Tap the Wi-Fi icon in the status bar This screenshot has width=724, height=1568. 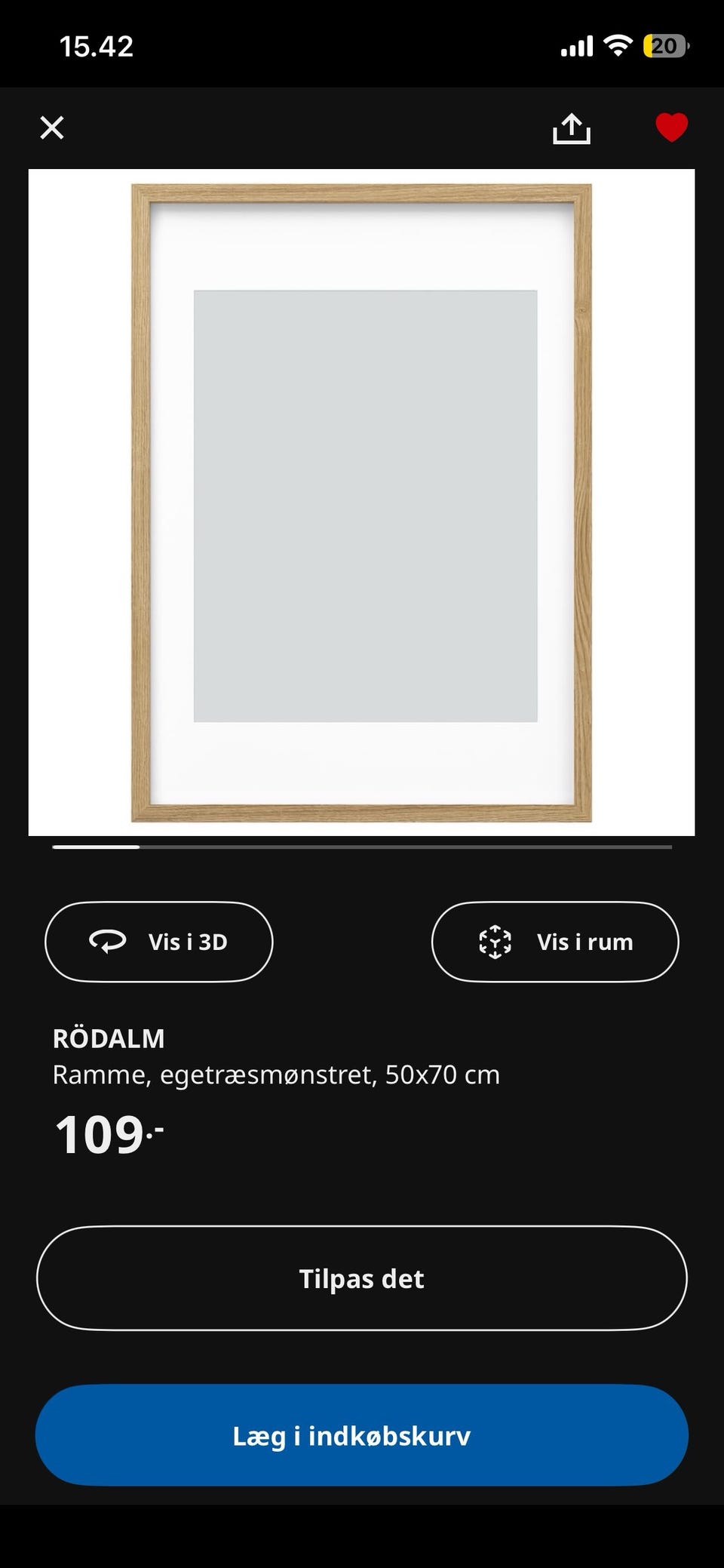click(x=618, y=45)
